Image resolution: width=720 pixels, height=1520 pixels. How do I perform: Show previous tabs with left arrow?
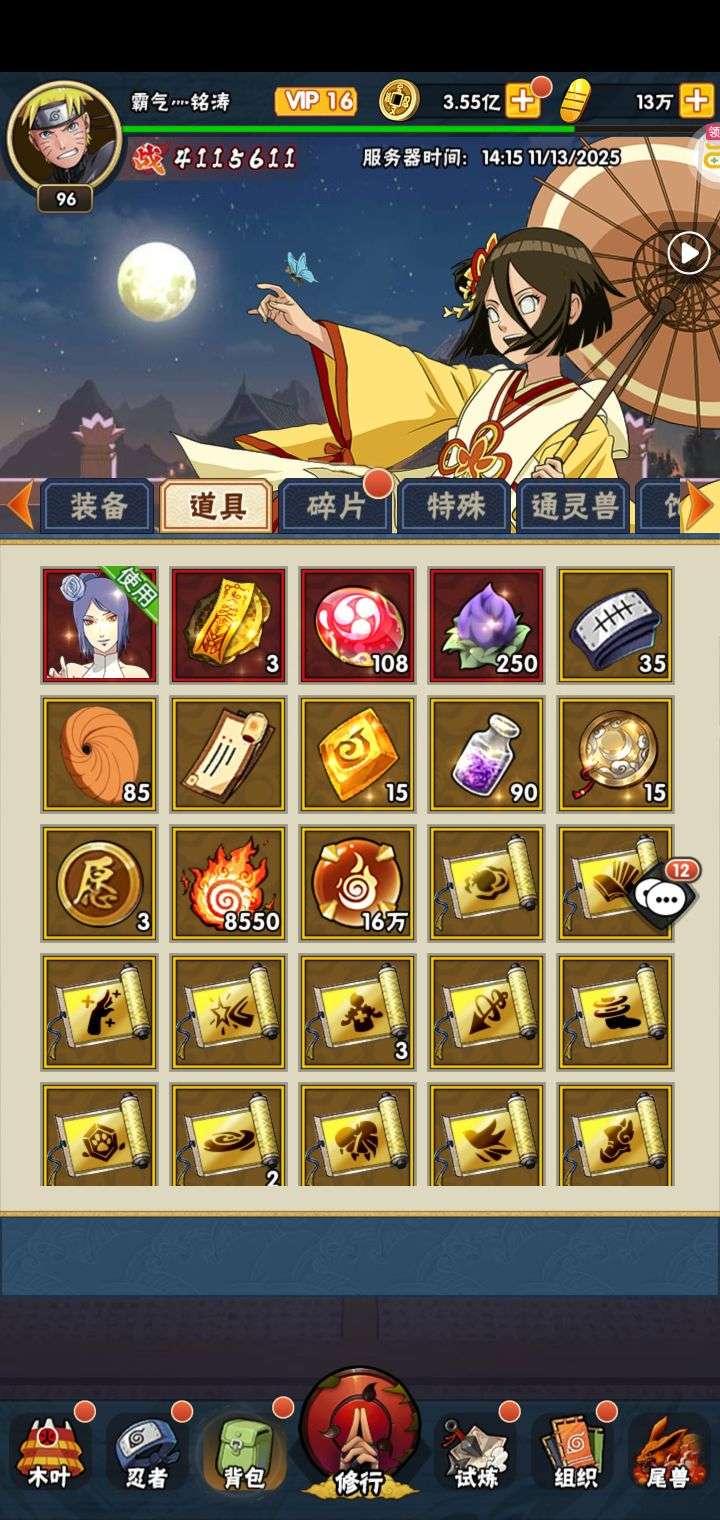point(19,507)
